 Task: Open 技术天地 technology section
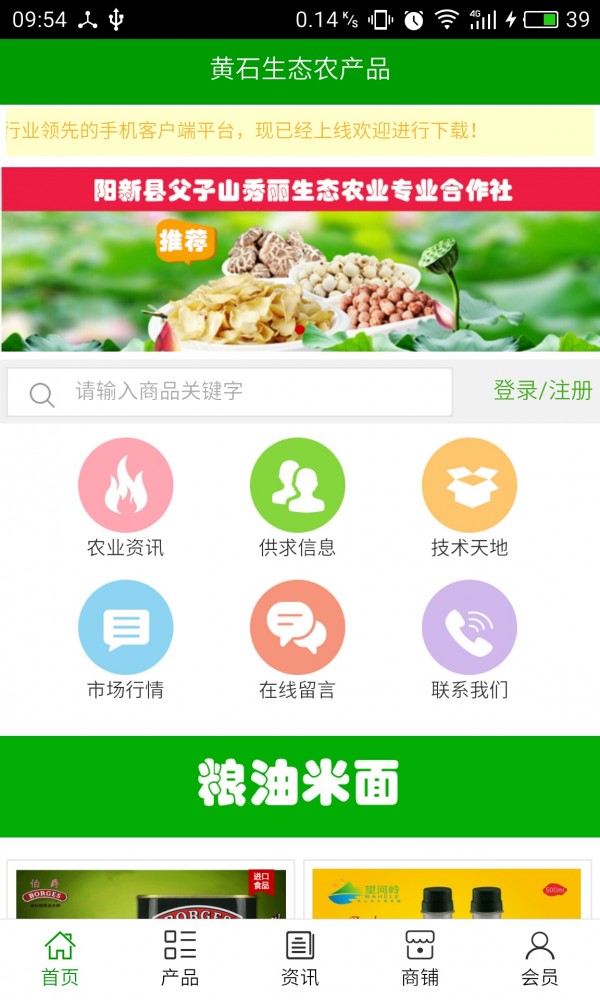(469, 498)
